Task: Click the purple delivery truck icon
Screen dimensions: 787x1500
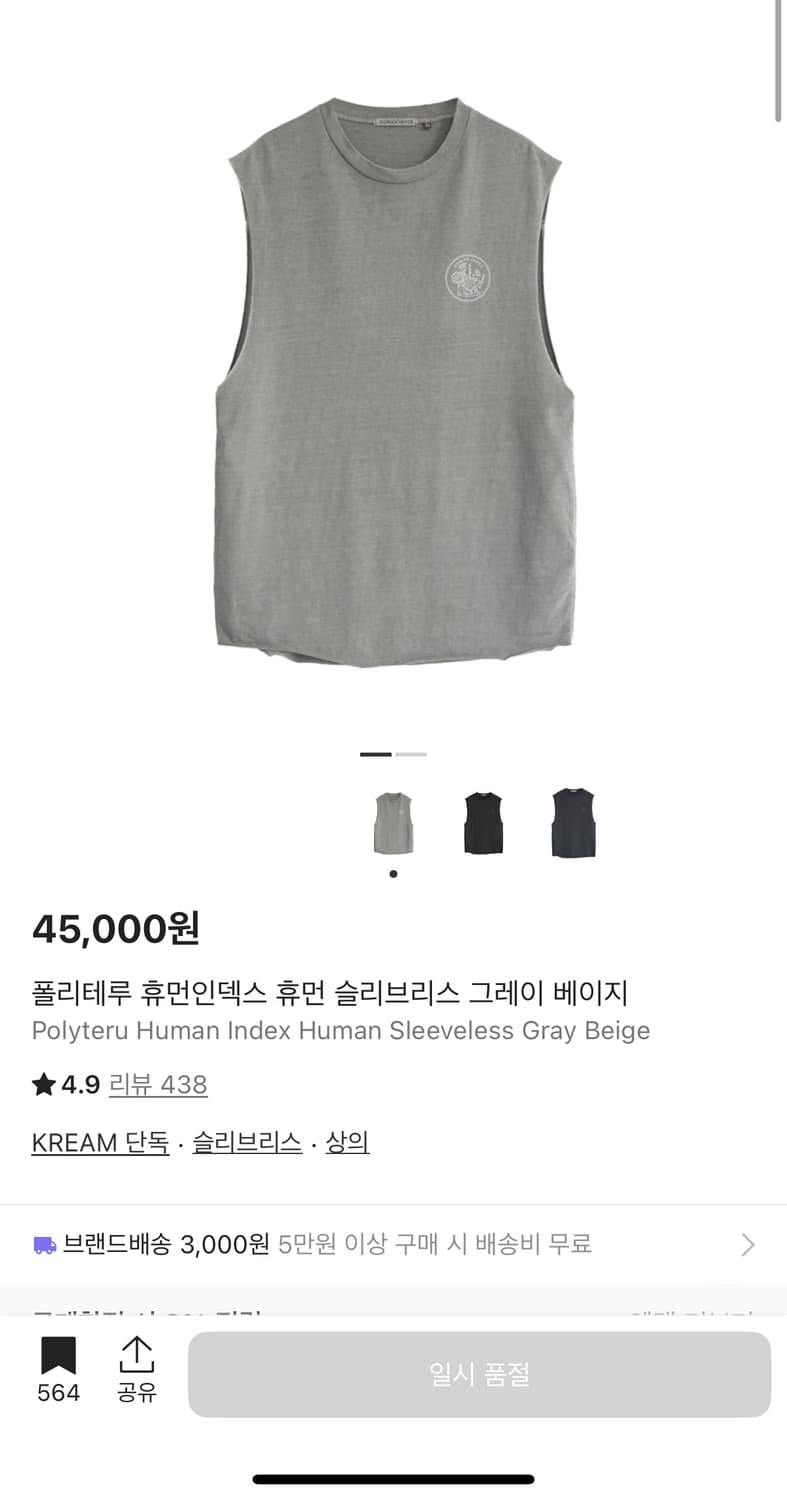Action: click(44, 1244)
